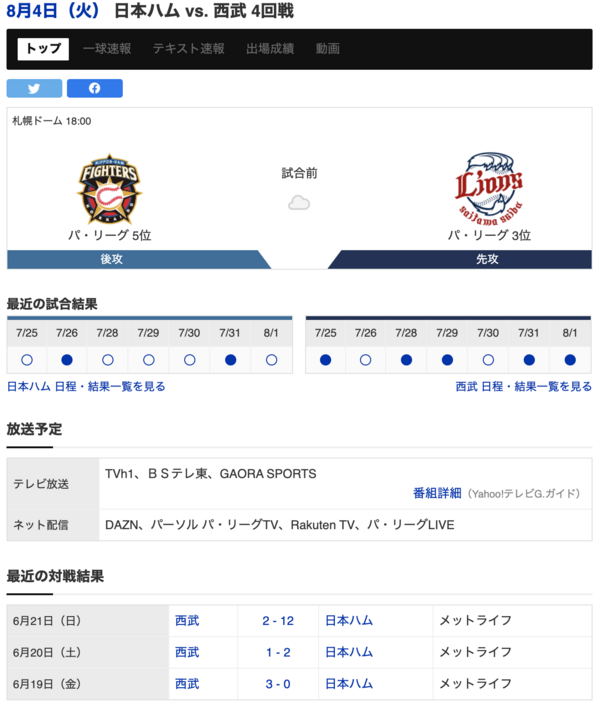The image size is (600, 704).
Task: Open the テキスト速報 tab
Action: [x=188, y=49]
